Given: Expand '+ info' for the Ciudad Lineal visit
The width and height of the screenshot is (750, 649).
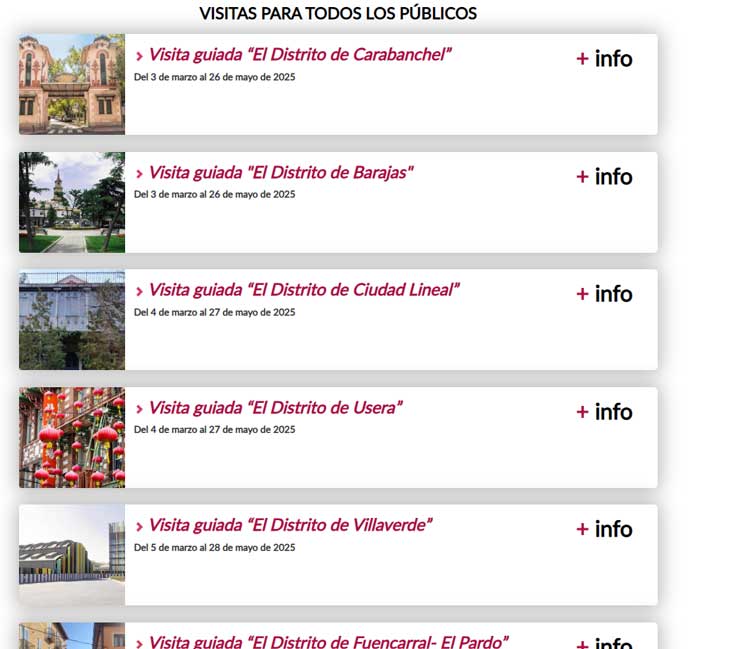Looking at the screenshot, I should 604,294.
